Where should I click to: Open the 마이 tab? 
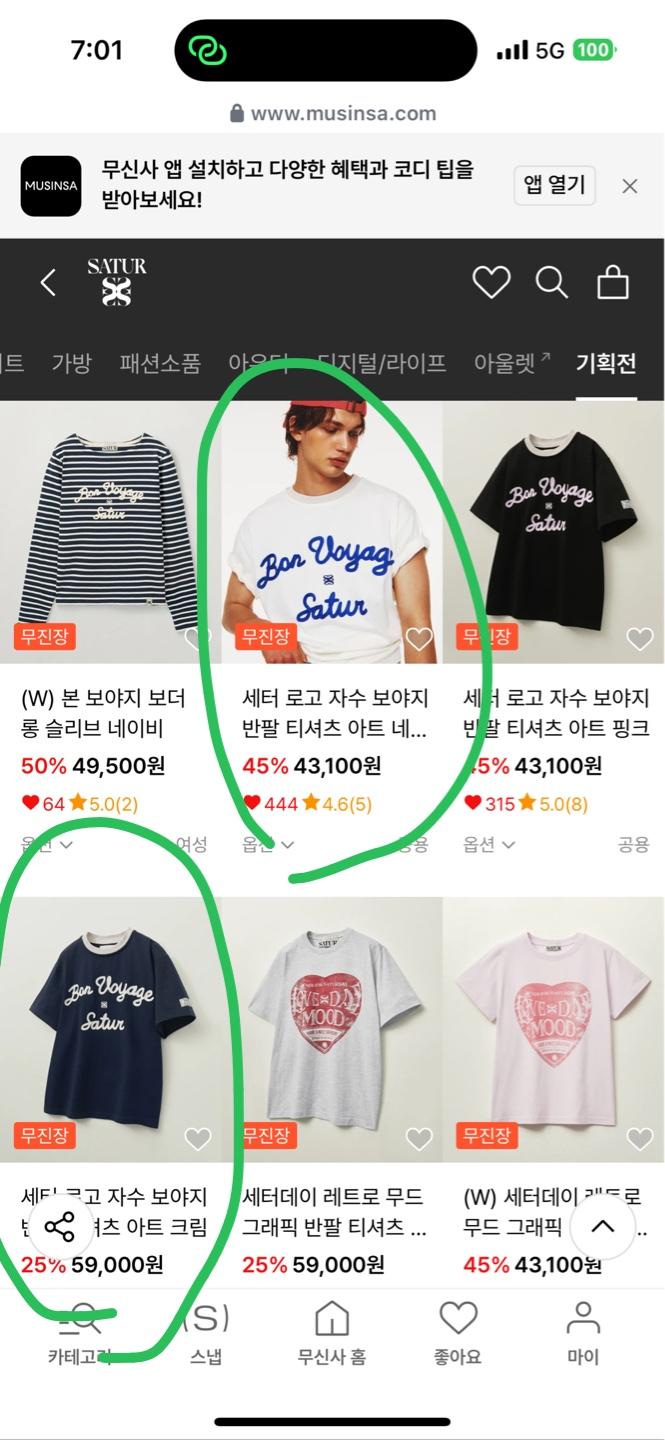[x=582, y=1335]
